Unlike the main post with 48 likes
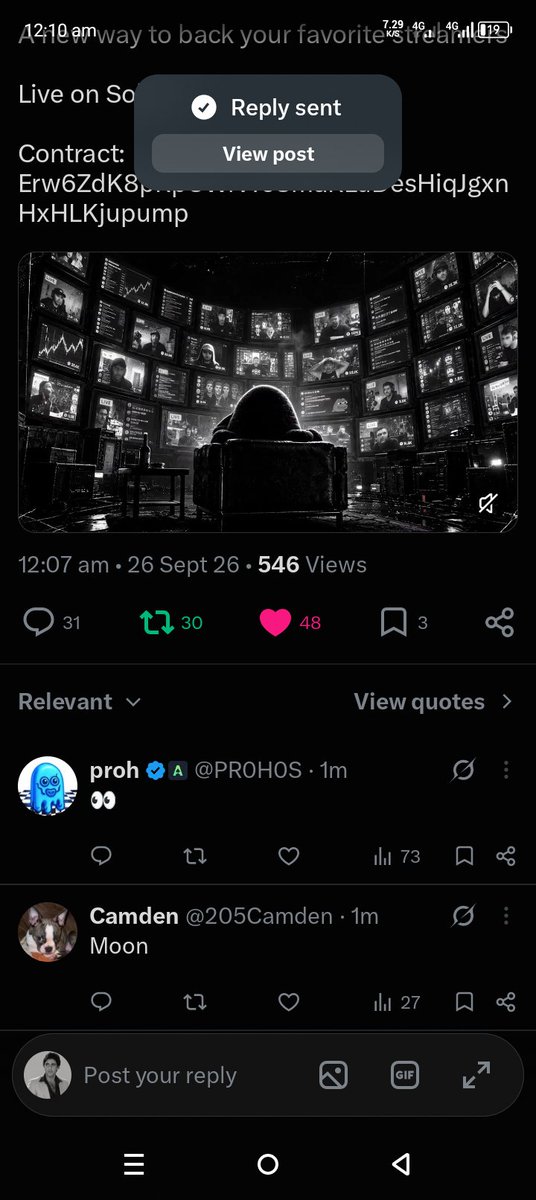This screenshot has width=536, height=1200. (275, 623)
